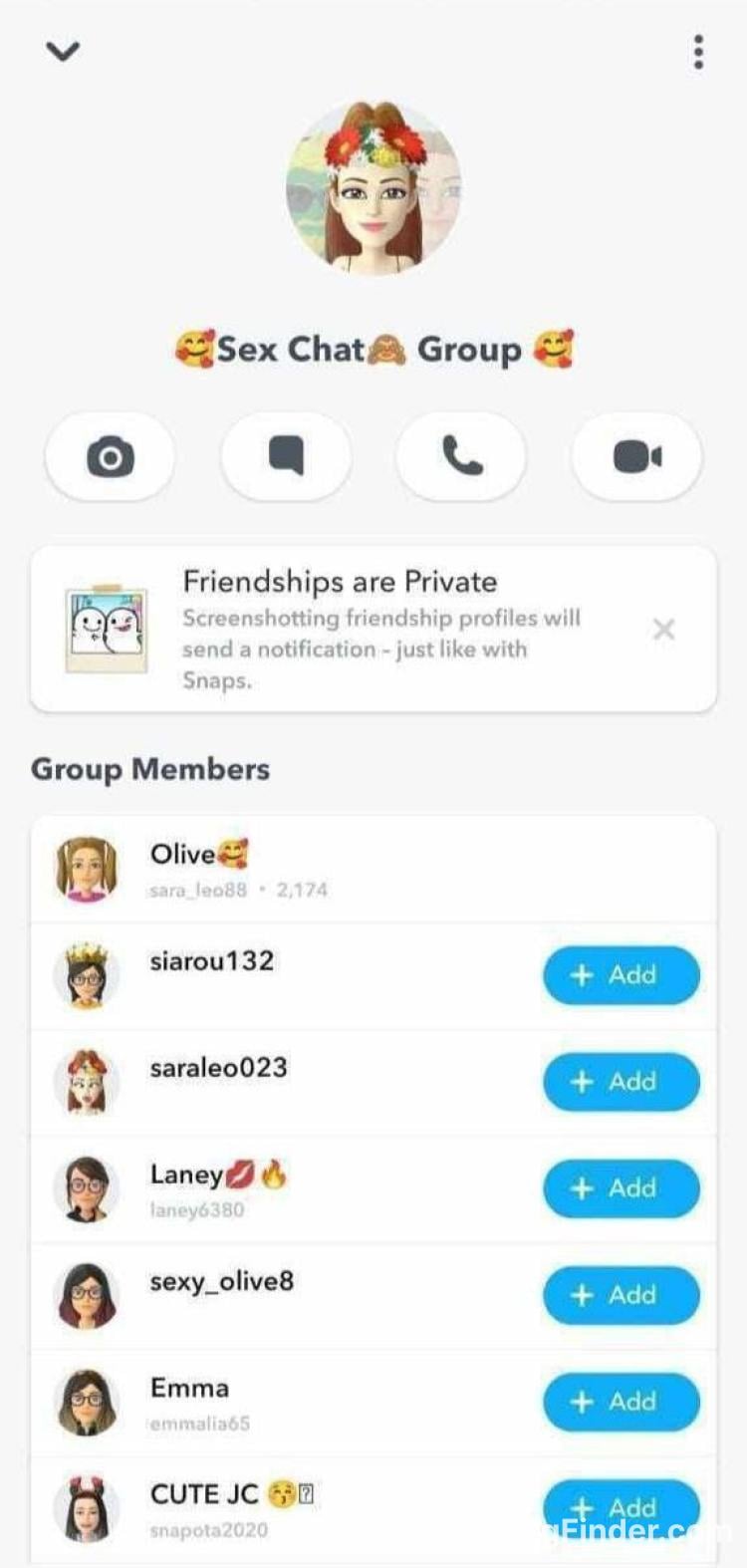Viewport: 747px width, 1568px height.
Task: Open the group chat conversation
Action: tap(286, 457)
